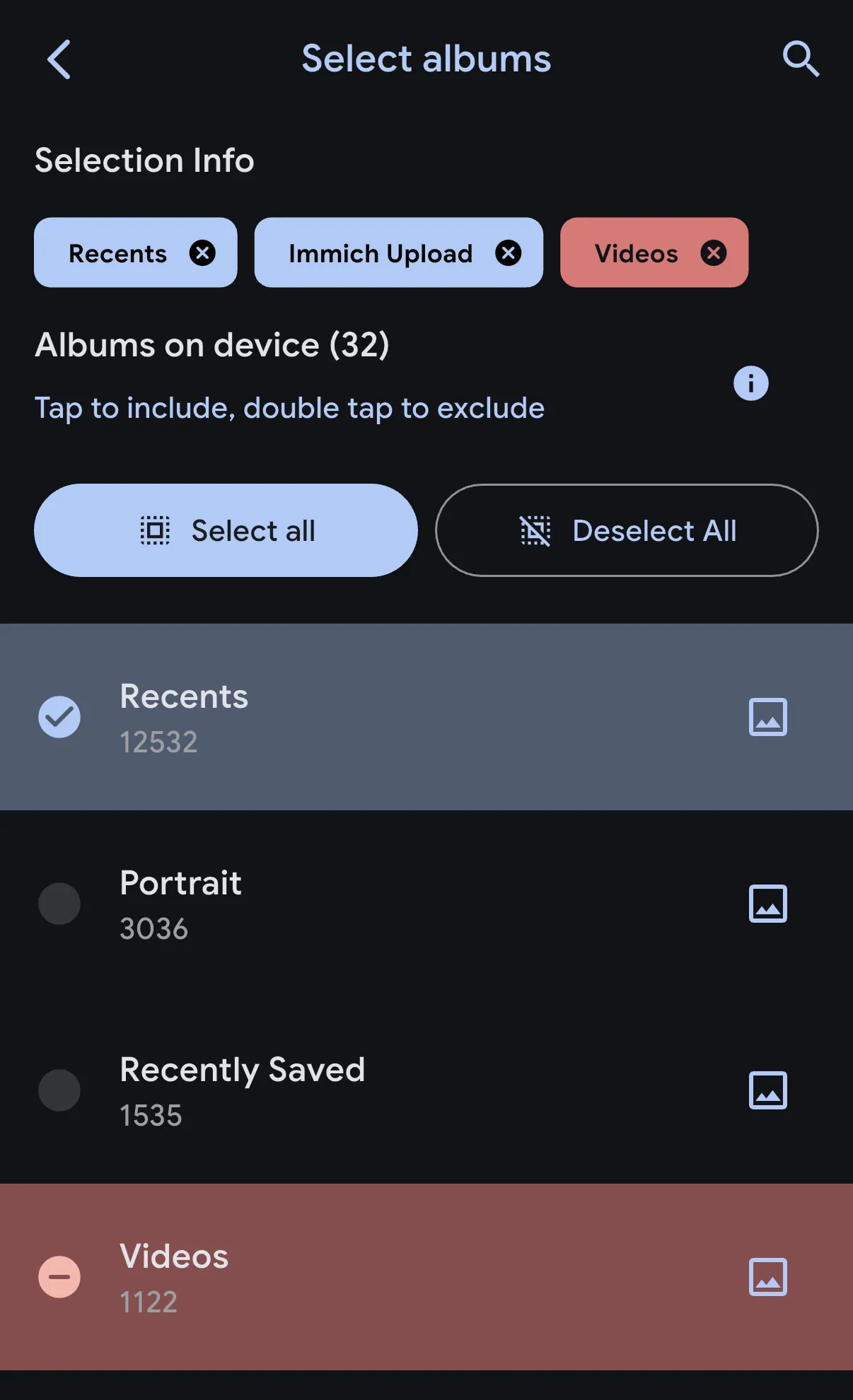853x1400 pixels.
Task: Open album search
Action: coord(800,59)
